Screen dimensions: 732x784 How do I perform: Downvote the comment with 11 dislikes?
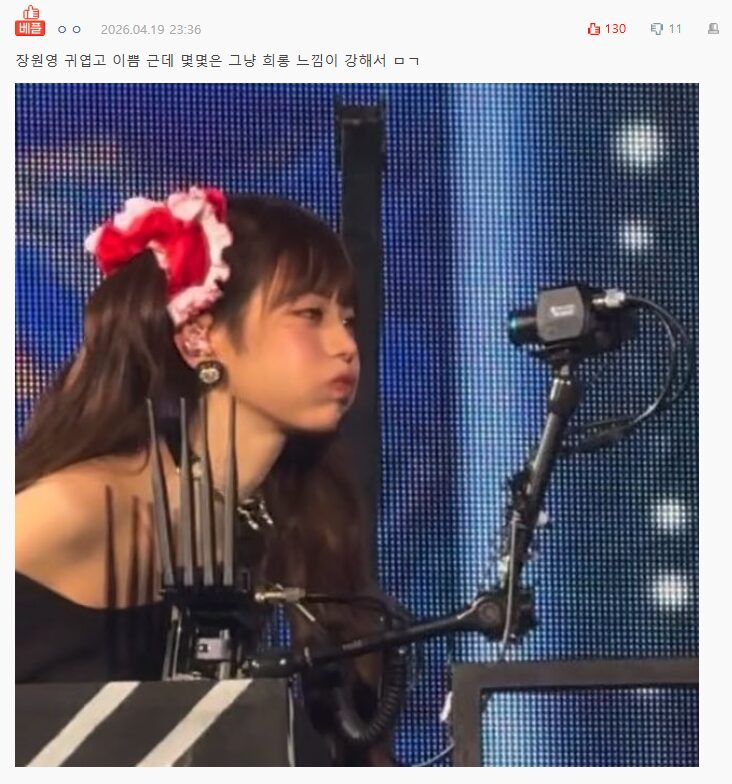click(657, 29)
